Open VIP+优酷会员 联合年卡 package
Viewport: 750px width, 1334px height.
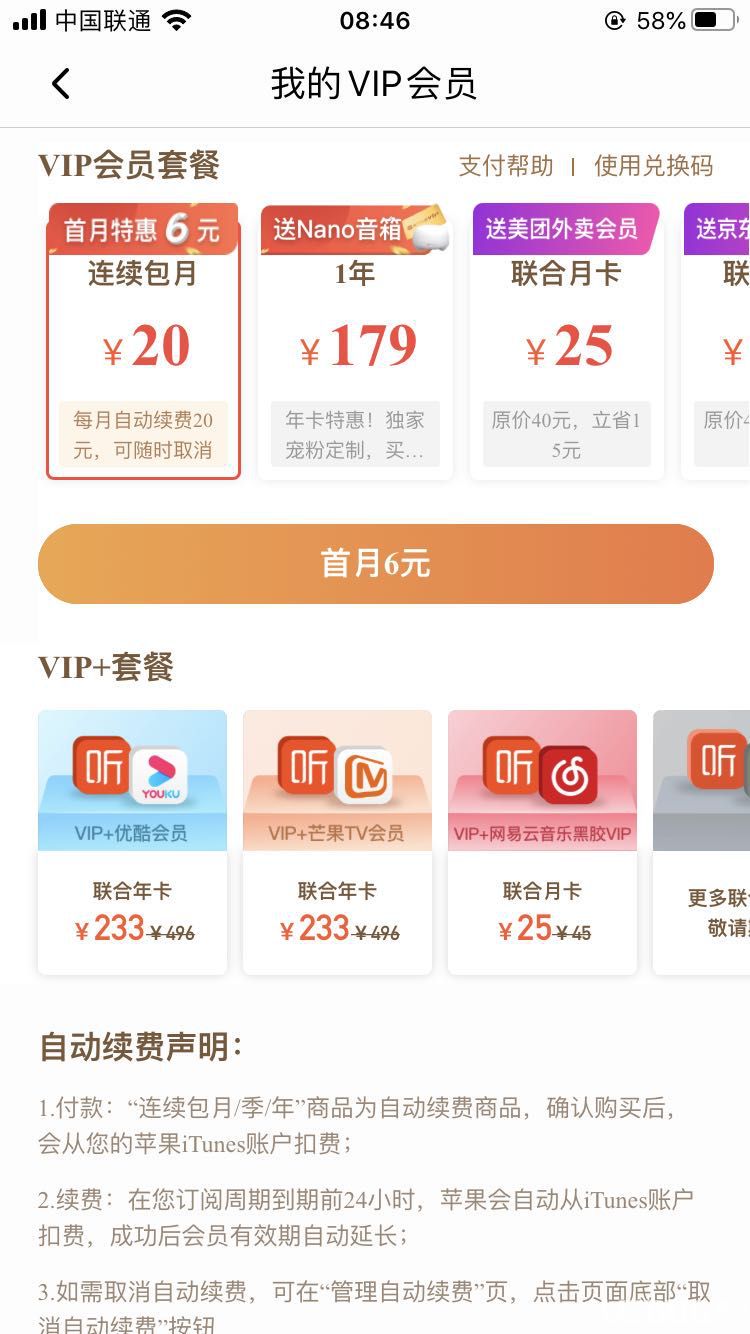click(132, 842)
